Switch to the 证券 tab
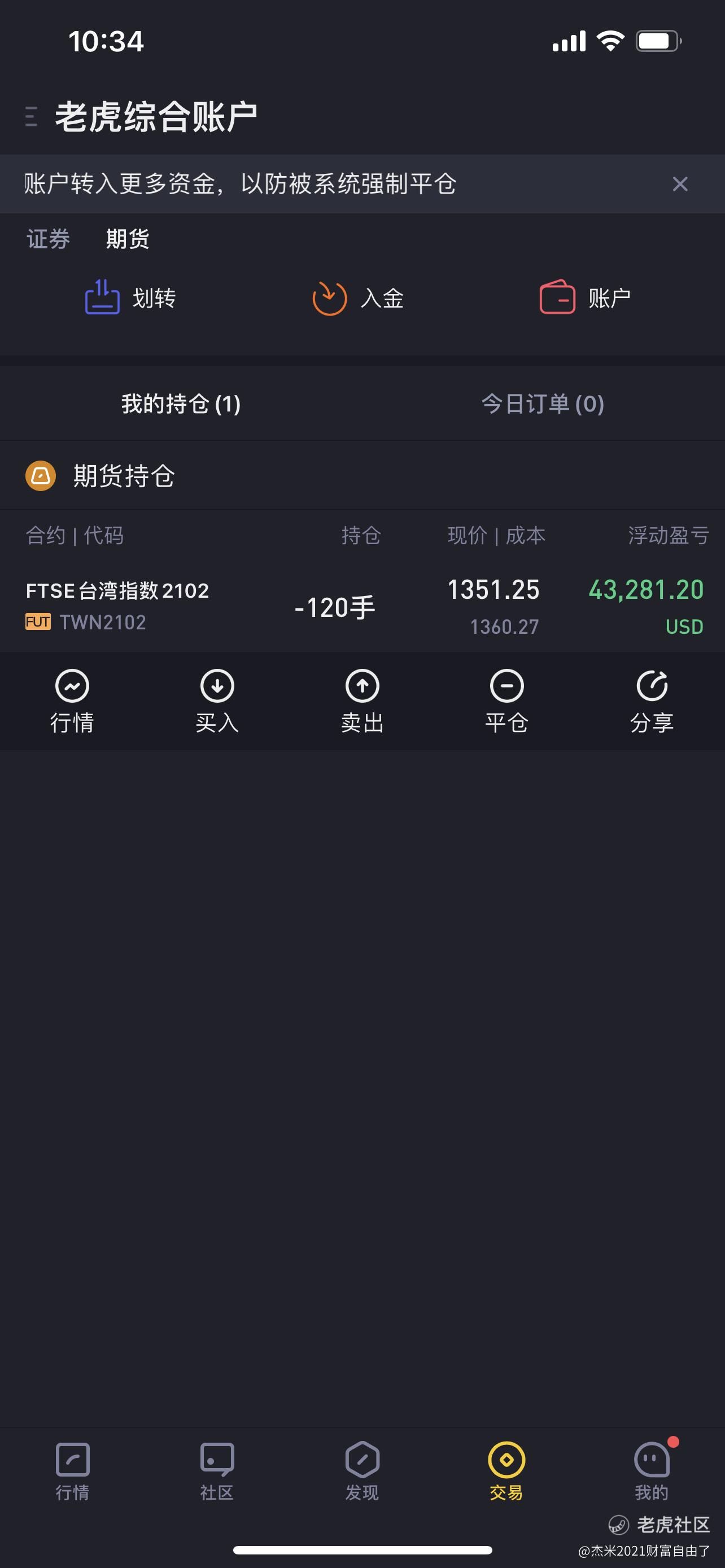The width and height of the screenshot is (725, 1568). (48, 239)
